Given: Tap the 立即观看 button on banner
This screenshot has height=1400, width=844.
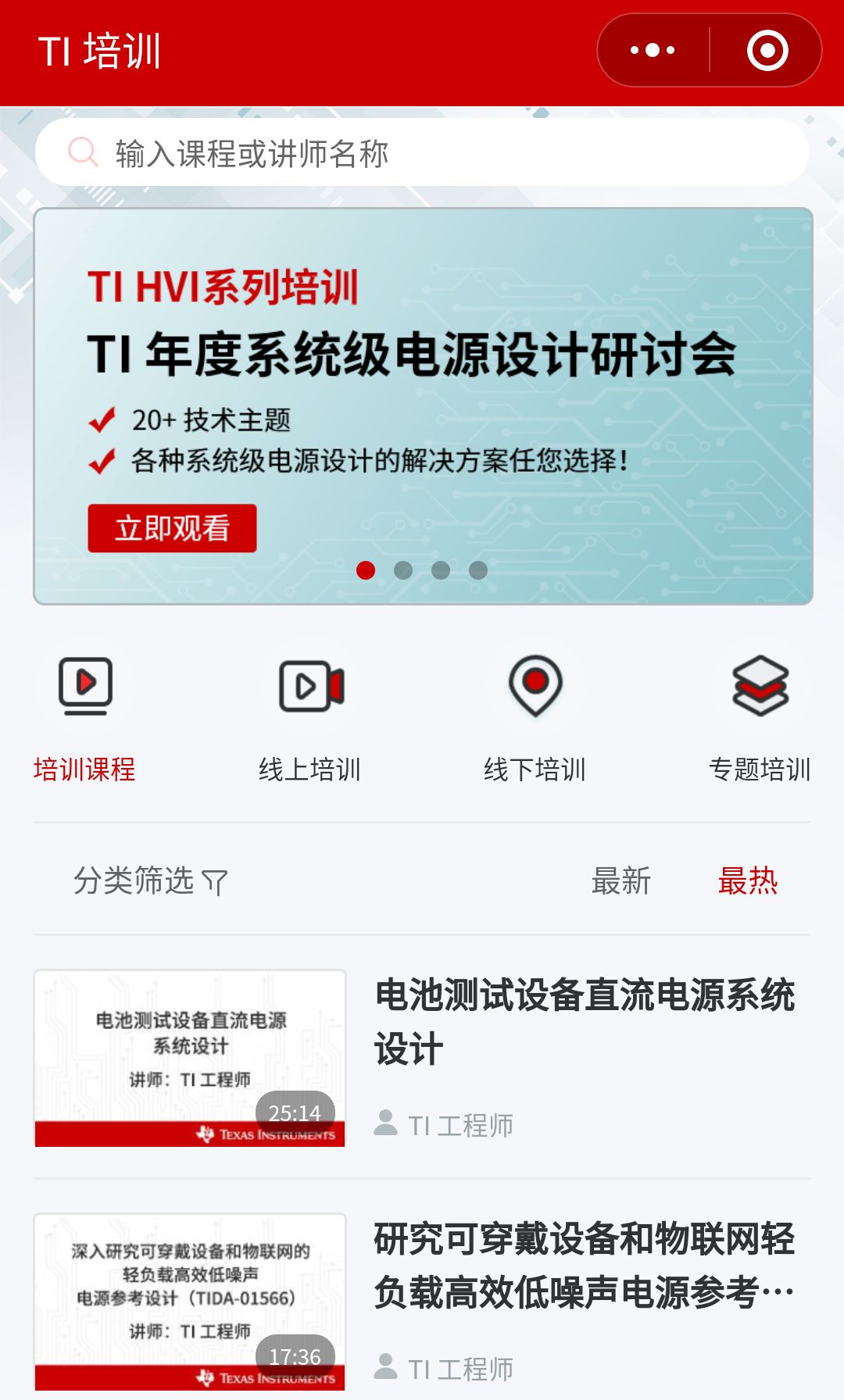Looking at the screenshot, I should pos(172,528).
